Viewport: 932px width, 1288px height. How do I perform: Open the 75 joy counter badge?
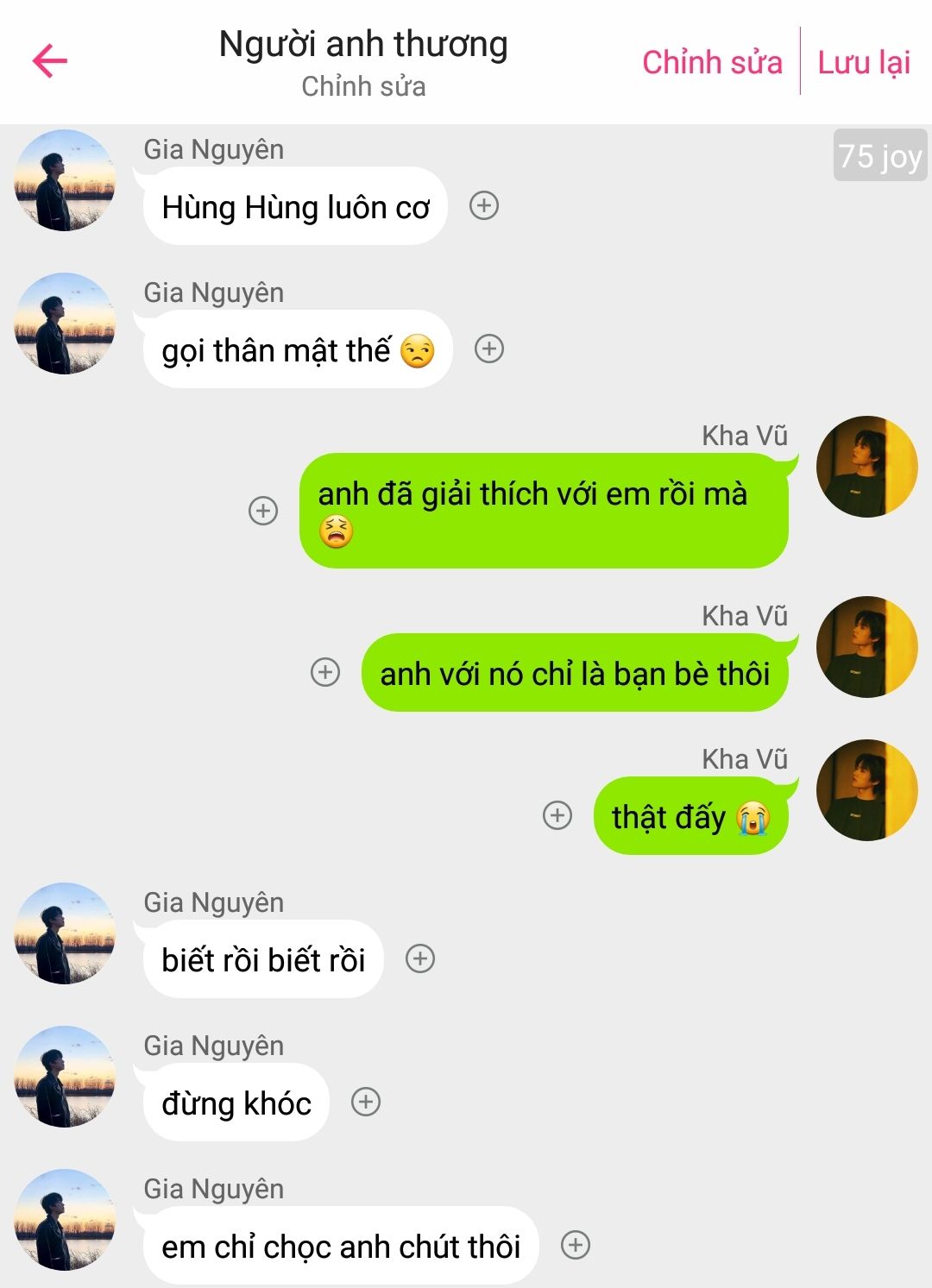click(x=879, y=156)
